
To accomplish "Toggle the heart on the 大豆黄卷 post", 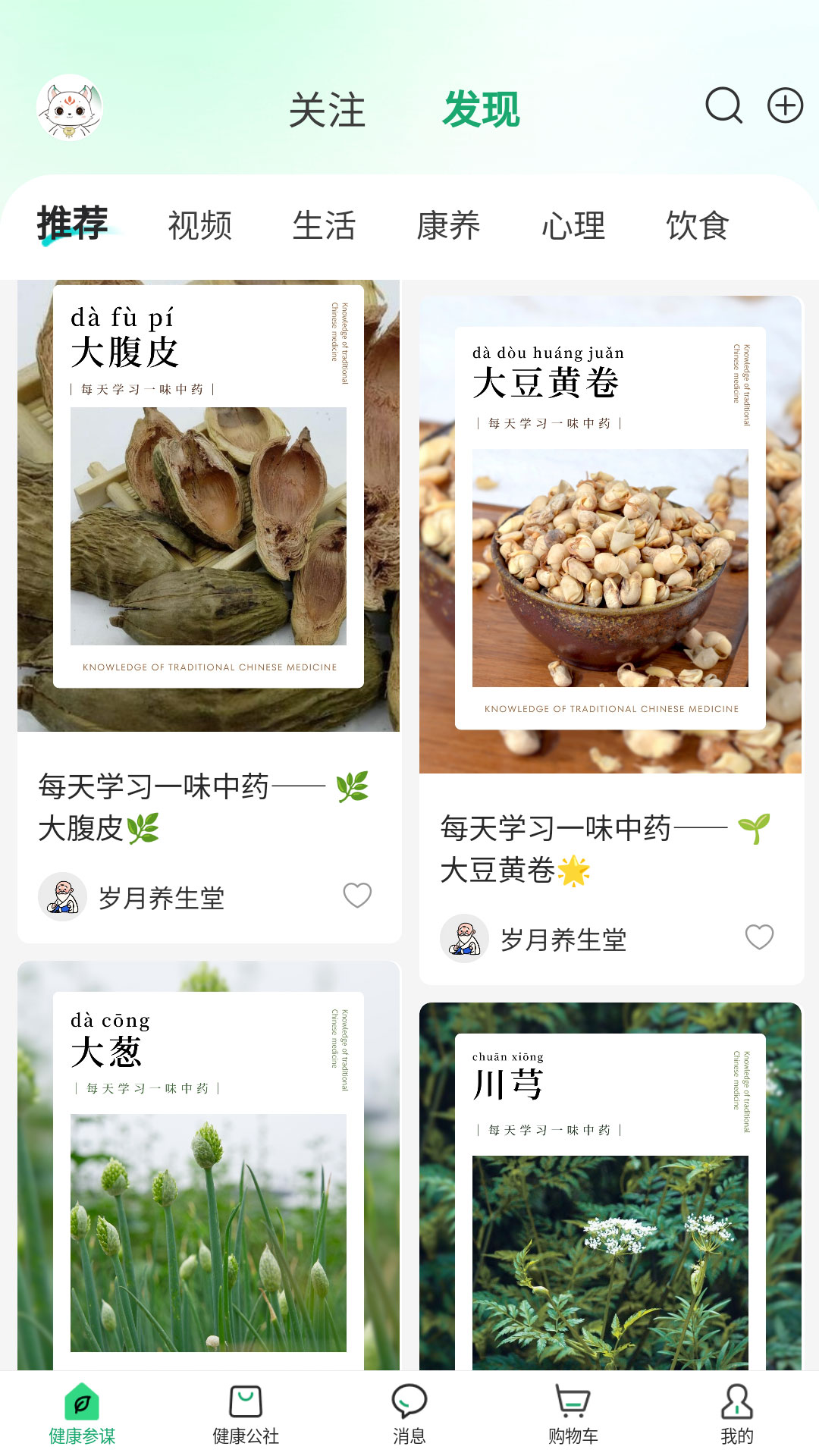I will coord(758,937).
